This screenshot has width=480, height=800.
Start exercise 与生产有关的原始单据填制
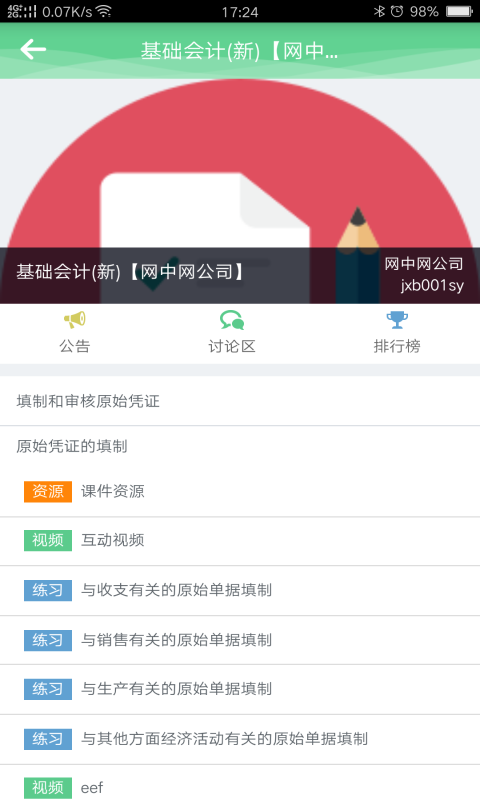click(x=240, y=689)
